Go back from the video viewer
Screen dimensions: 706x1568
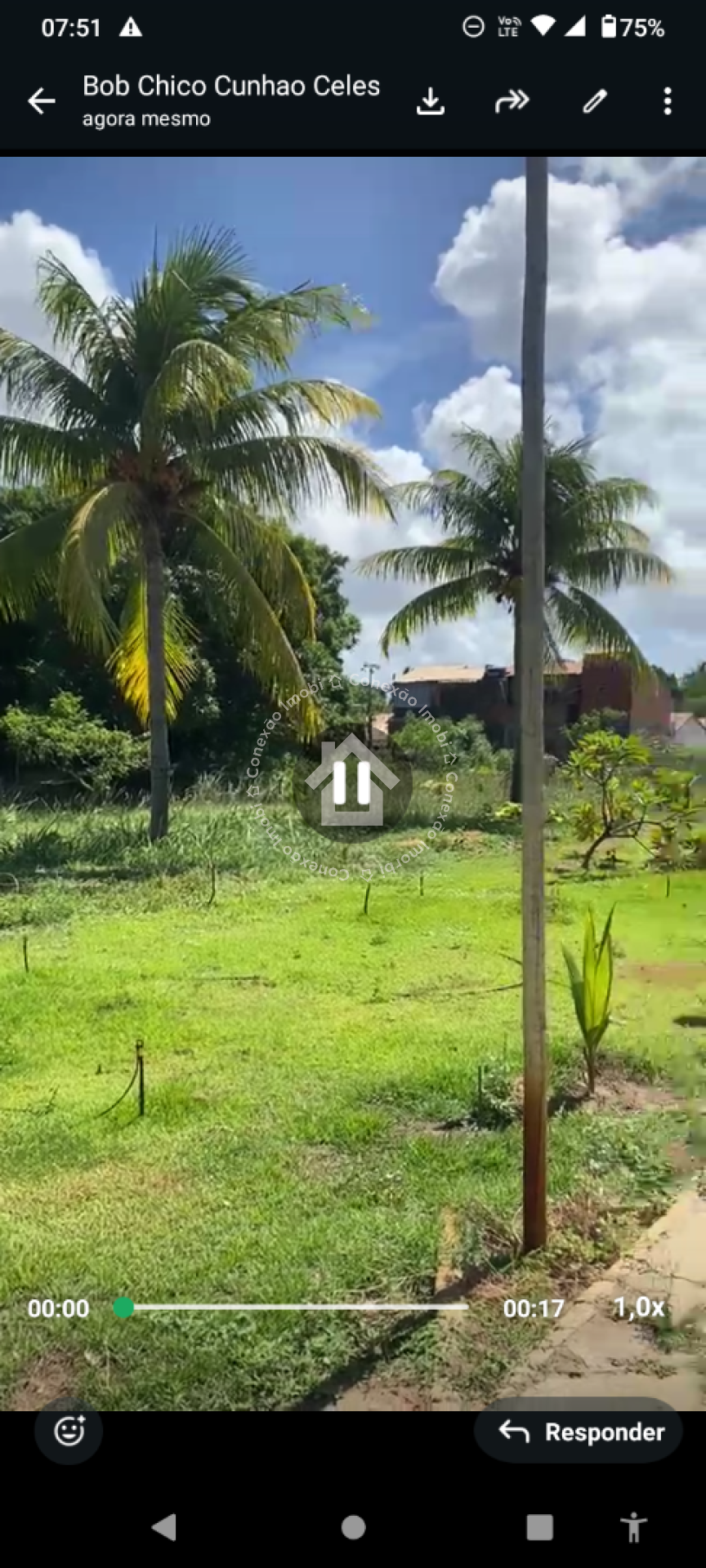coord(41,101)
